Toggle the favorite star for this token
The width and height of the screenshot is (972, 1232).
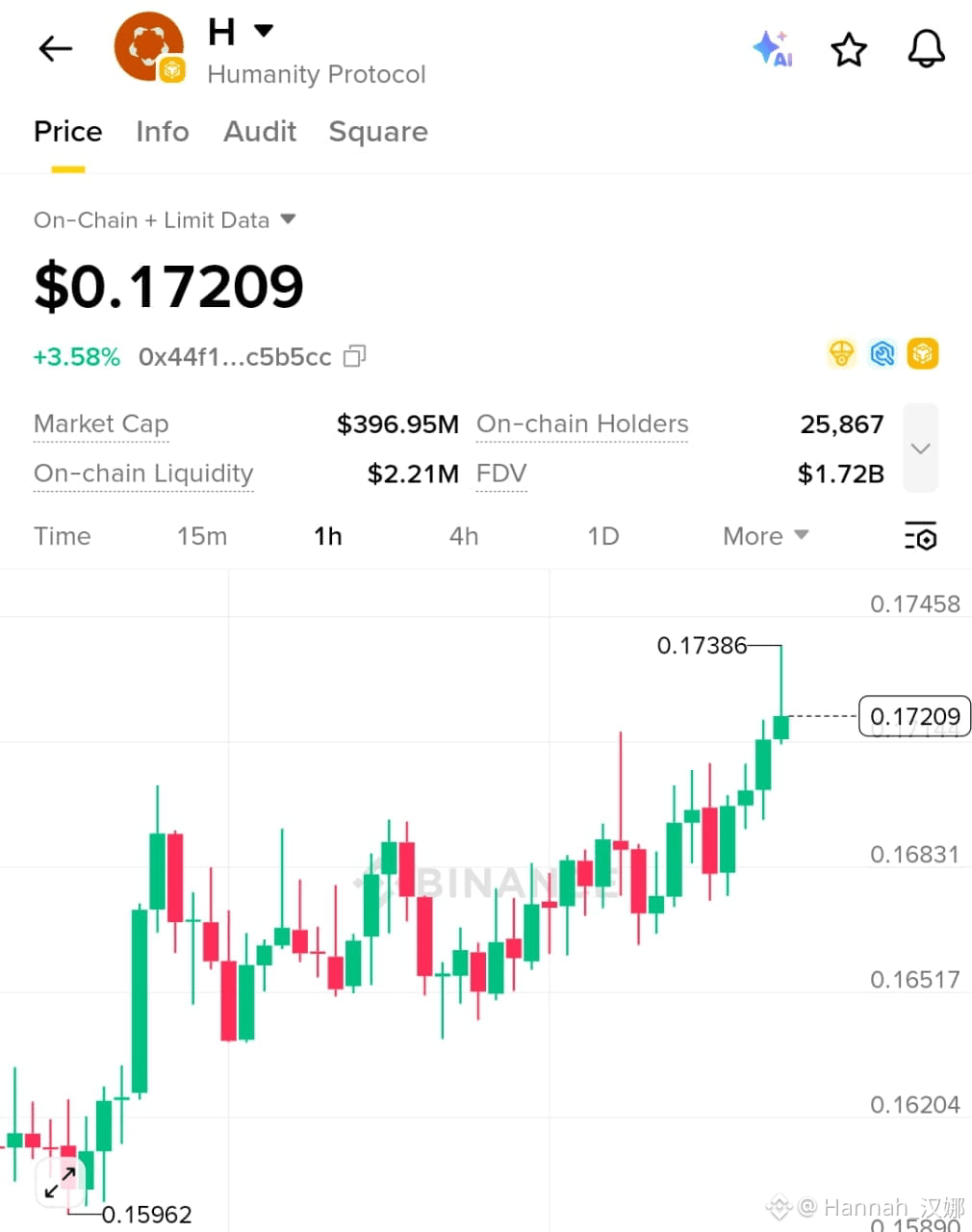click(848, 49)
